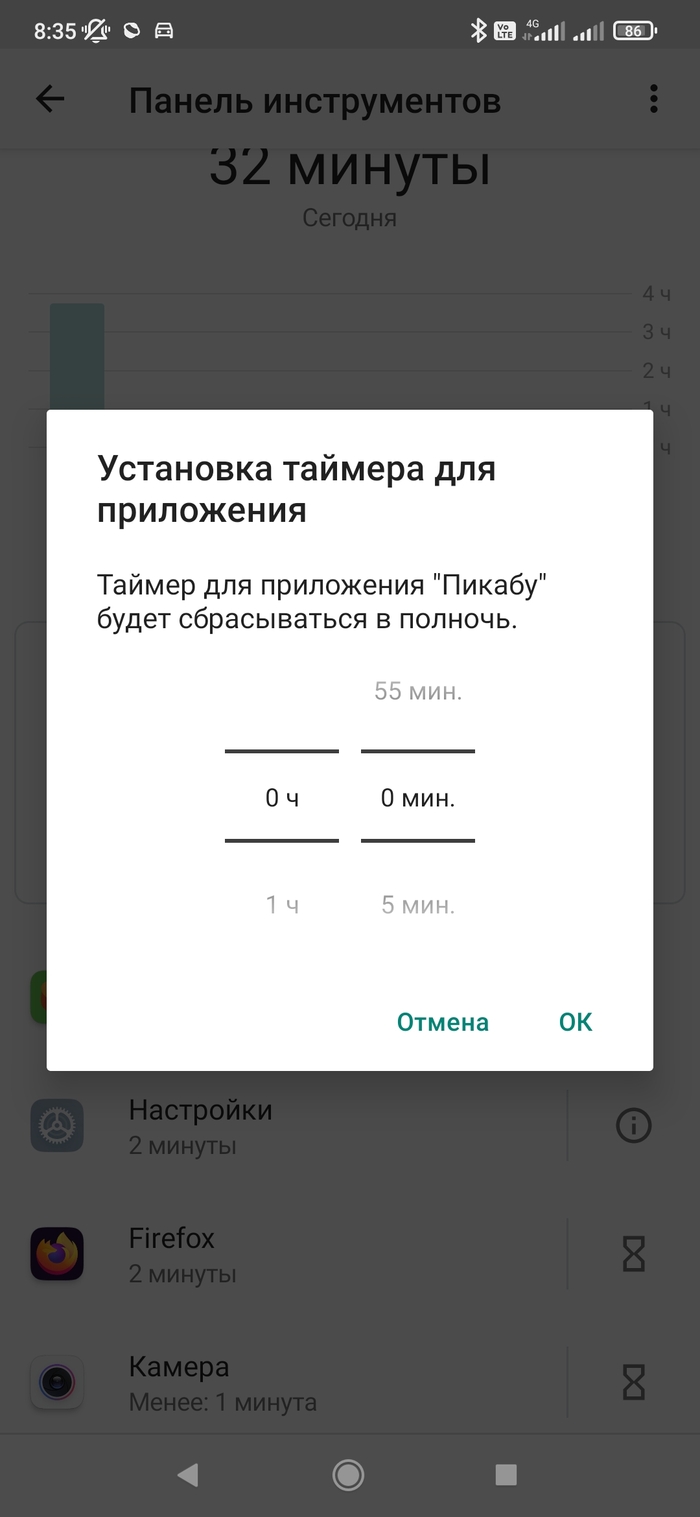Pick 55 мин. in the minutes picker
Screen dimensions: 700x1517
pos(418,691)
